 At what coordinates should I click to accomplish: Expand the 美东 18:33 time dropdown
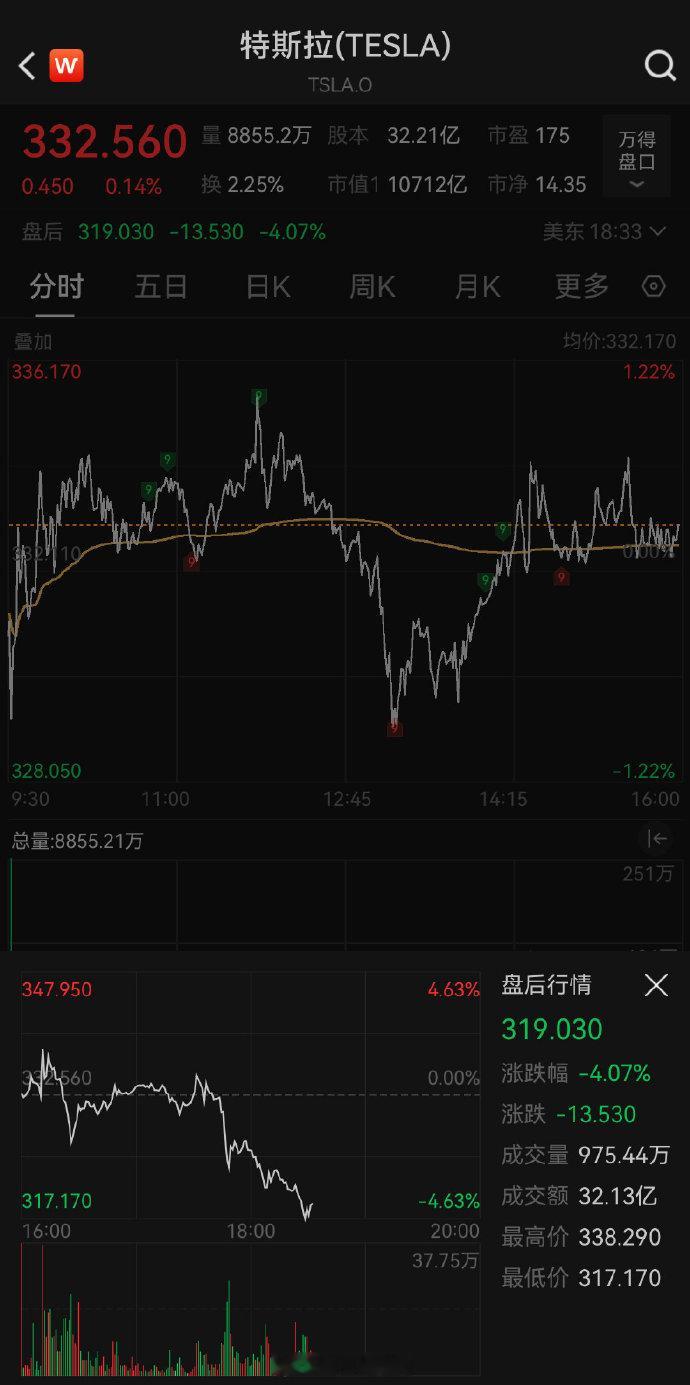pos(604,232)
